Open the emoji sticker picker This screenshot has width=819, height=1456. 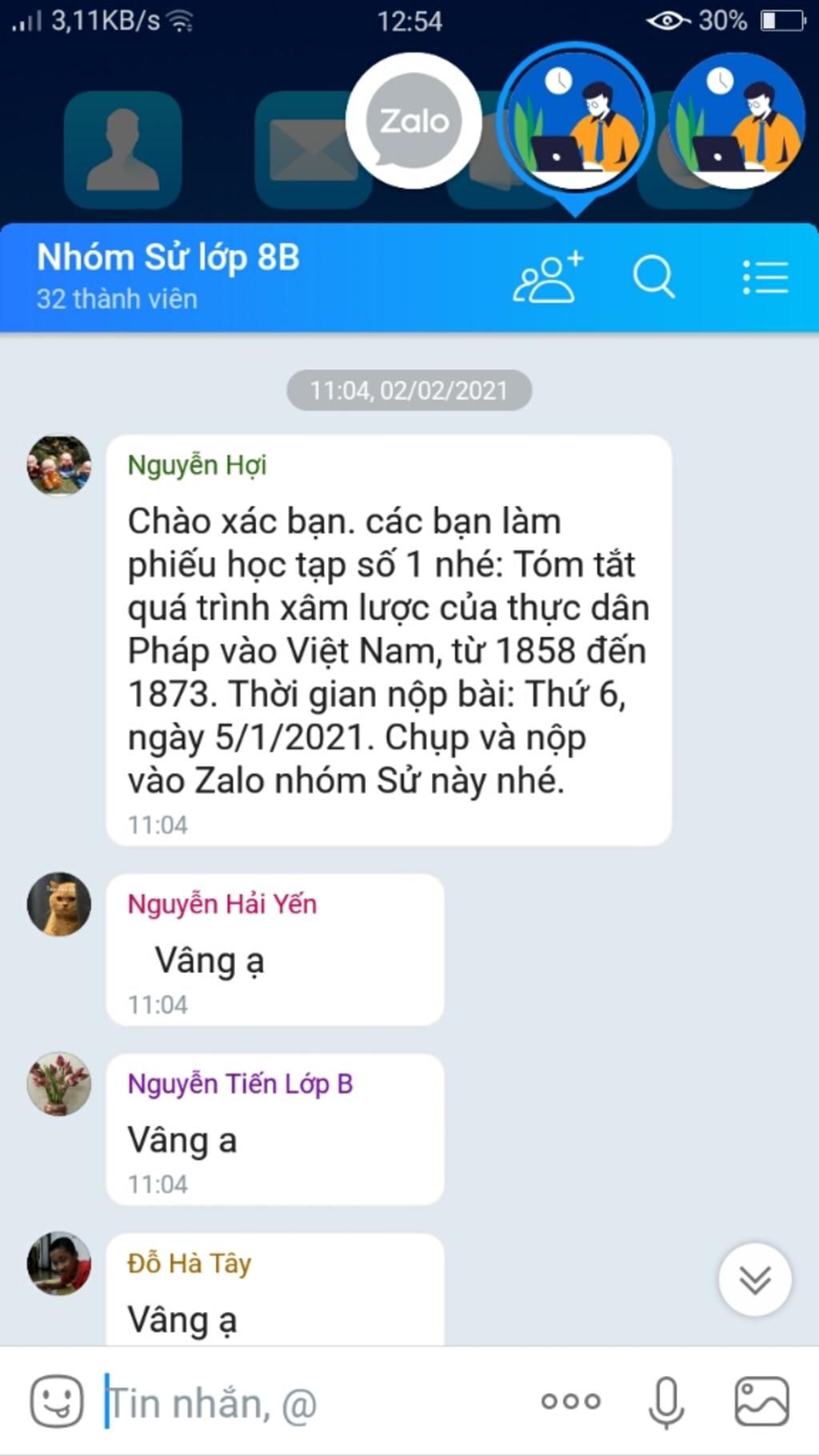[x=57, y=1401]
